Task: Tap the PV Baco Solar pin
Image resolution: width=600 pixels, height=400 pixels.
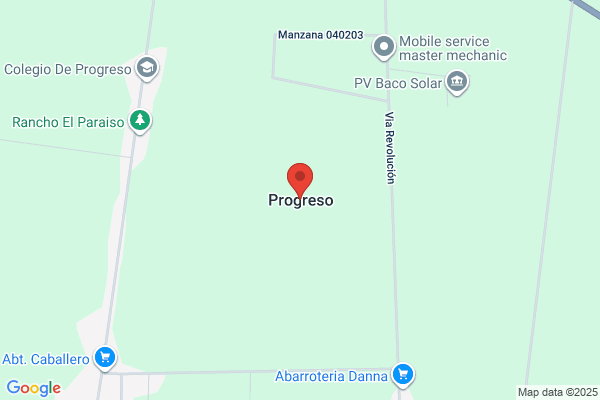Action: pyautogui.click(x=457, y=82)
